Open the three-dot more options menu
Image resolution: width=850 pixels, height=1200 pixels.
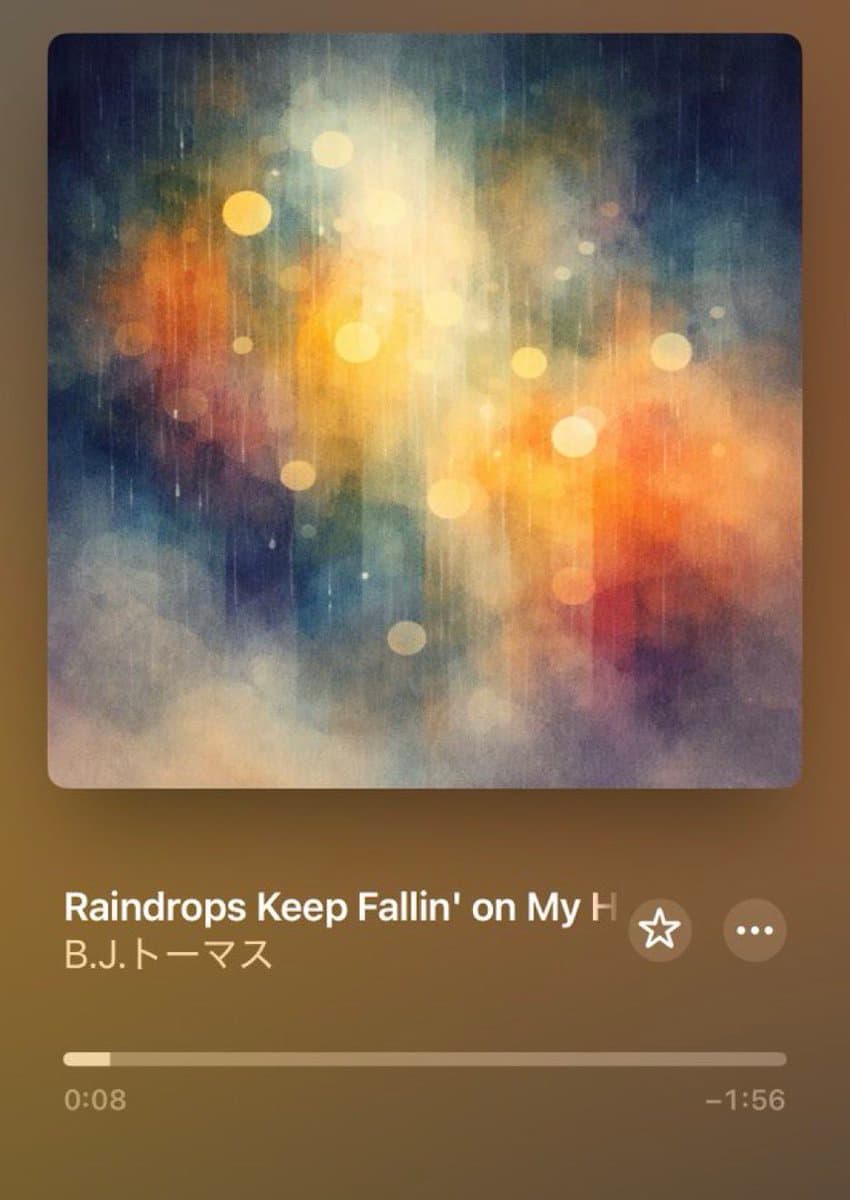pyautogui.click(x=754, y=931)
